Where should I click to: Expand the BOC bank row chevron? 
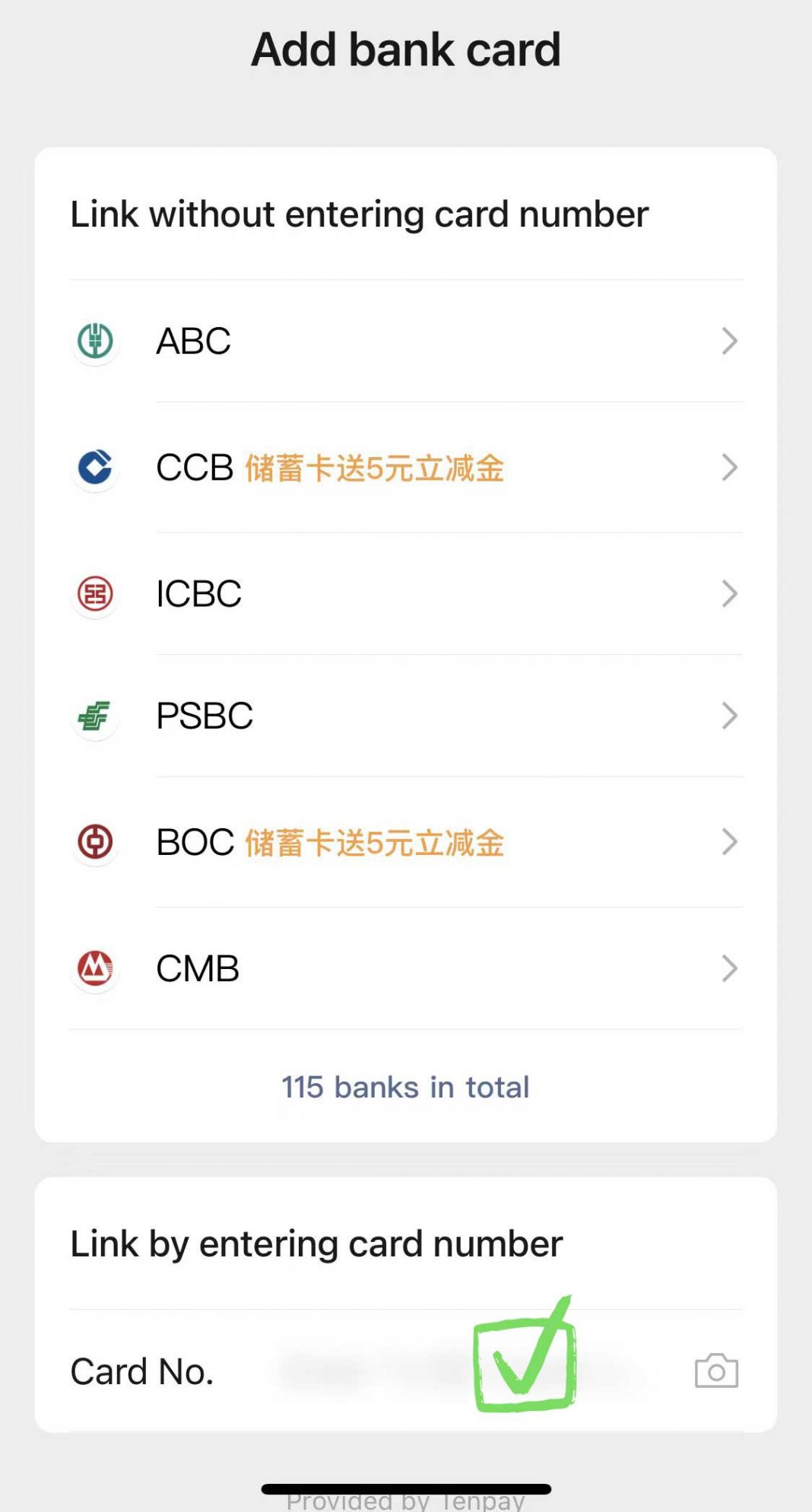click(x=728, y=842)
